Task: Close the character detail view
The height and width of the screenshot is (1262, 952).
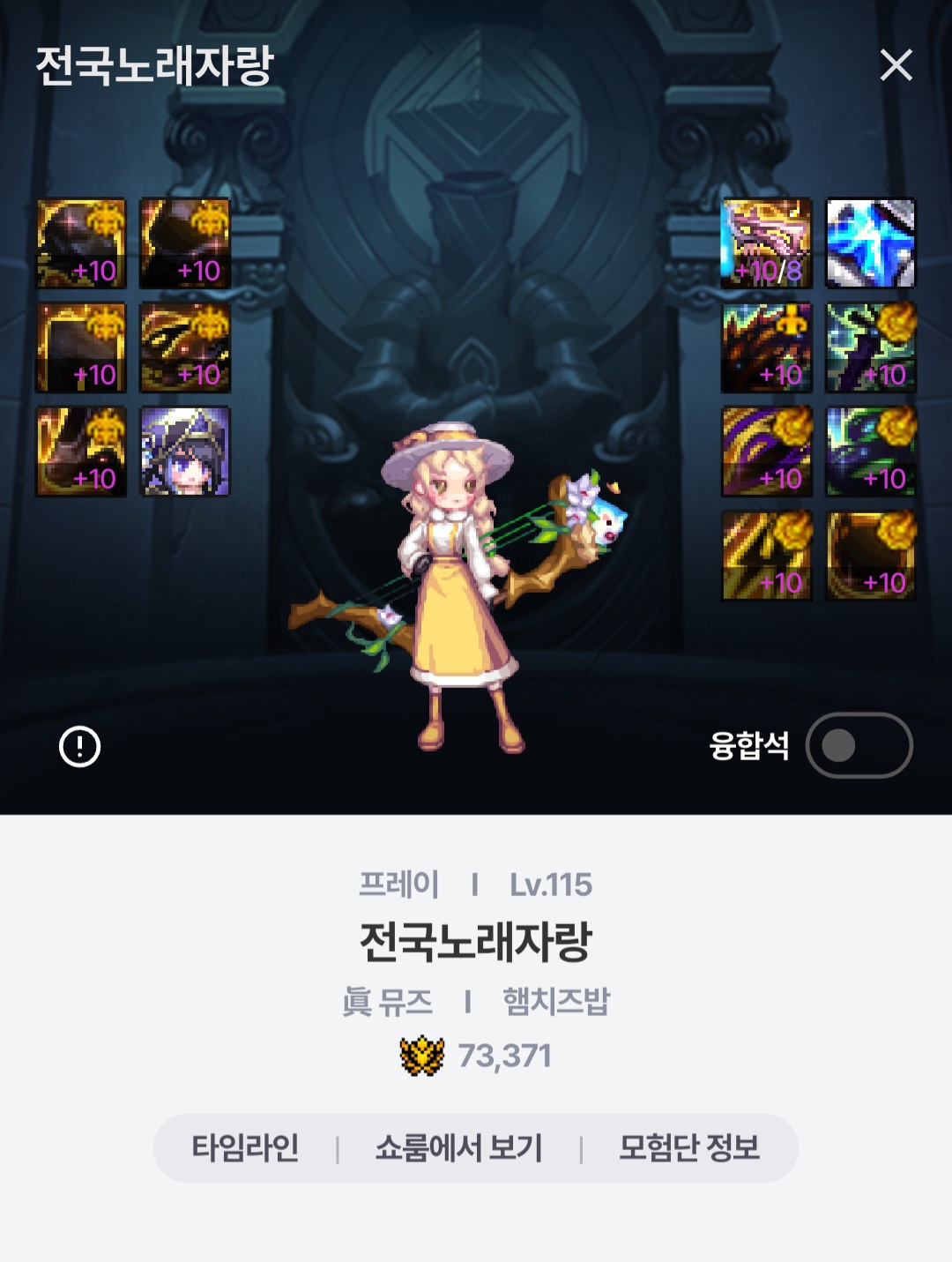Action: coord(896,65)
